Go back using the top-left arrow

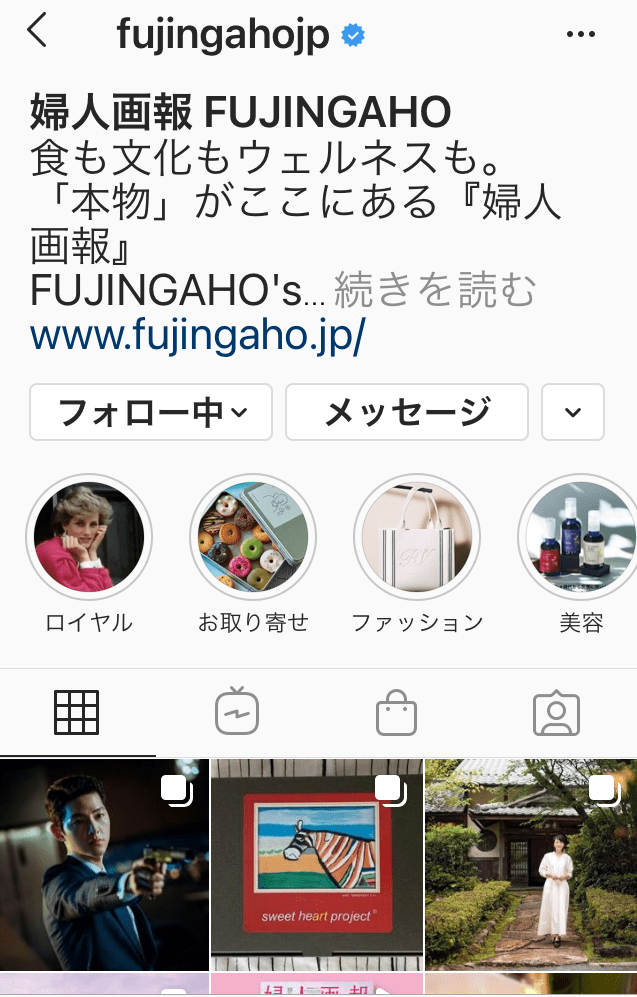click(38, 33)
